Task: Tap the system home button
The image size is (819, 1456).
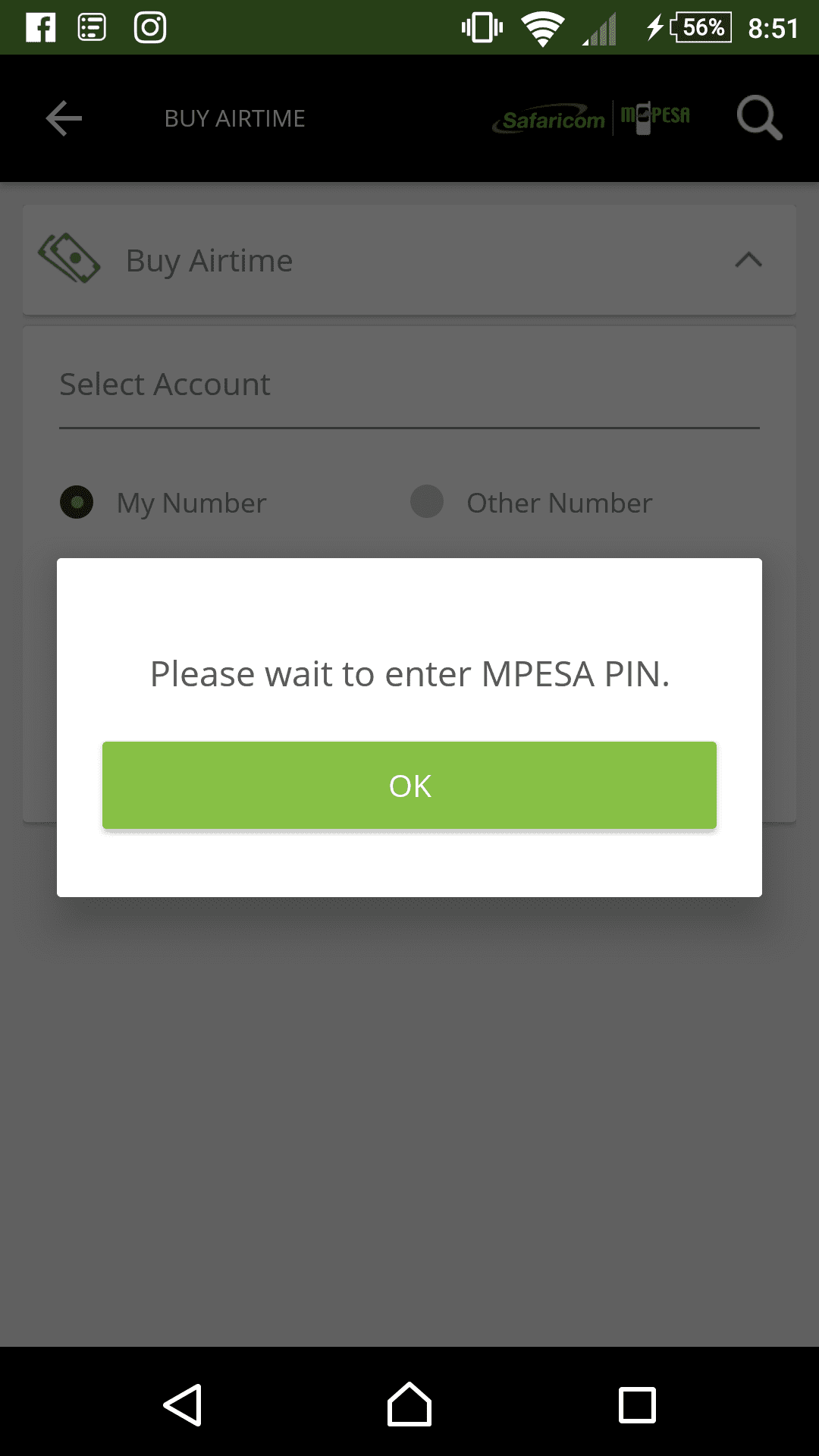Action: coord(409,1404)
